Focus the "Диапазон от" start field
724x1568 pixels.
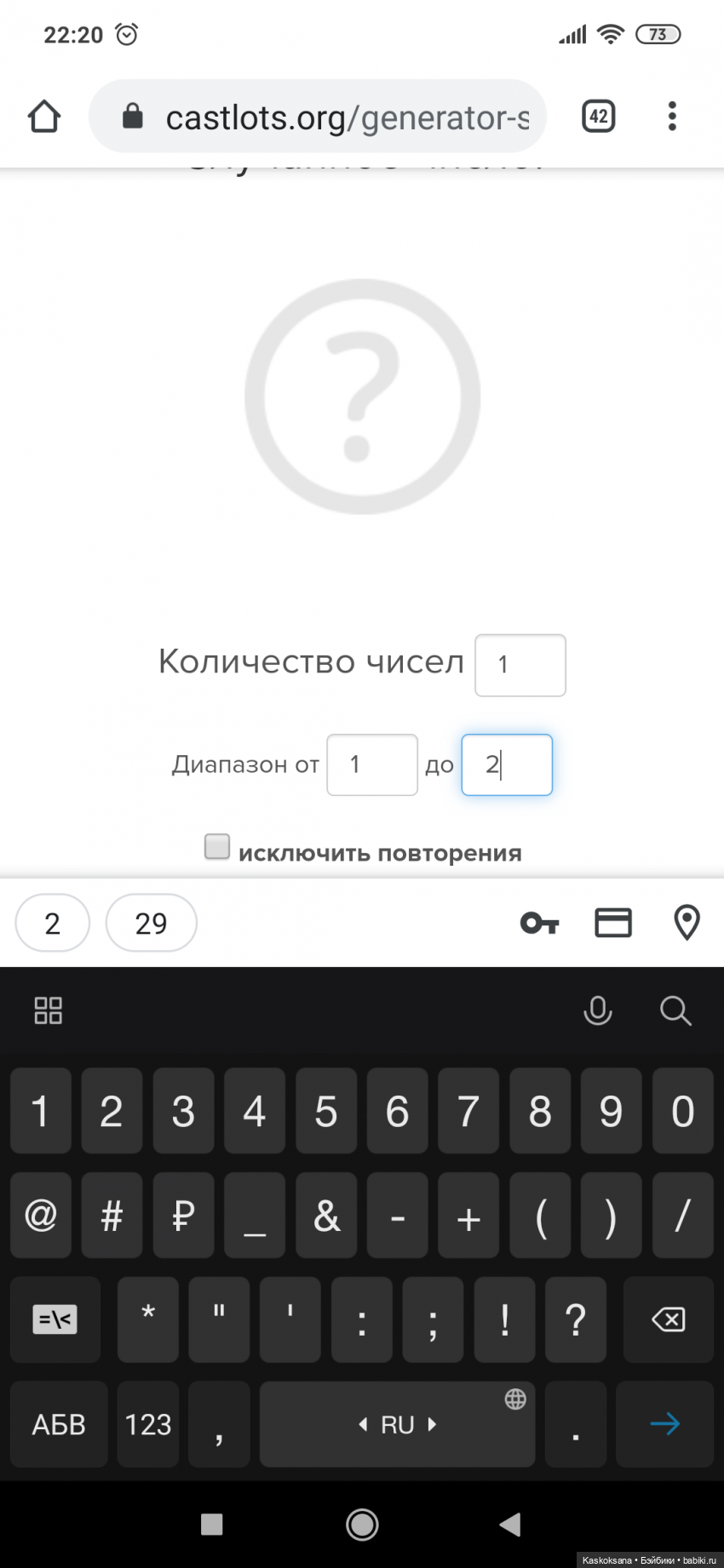point(372,764)
